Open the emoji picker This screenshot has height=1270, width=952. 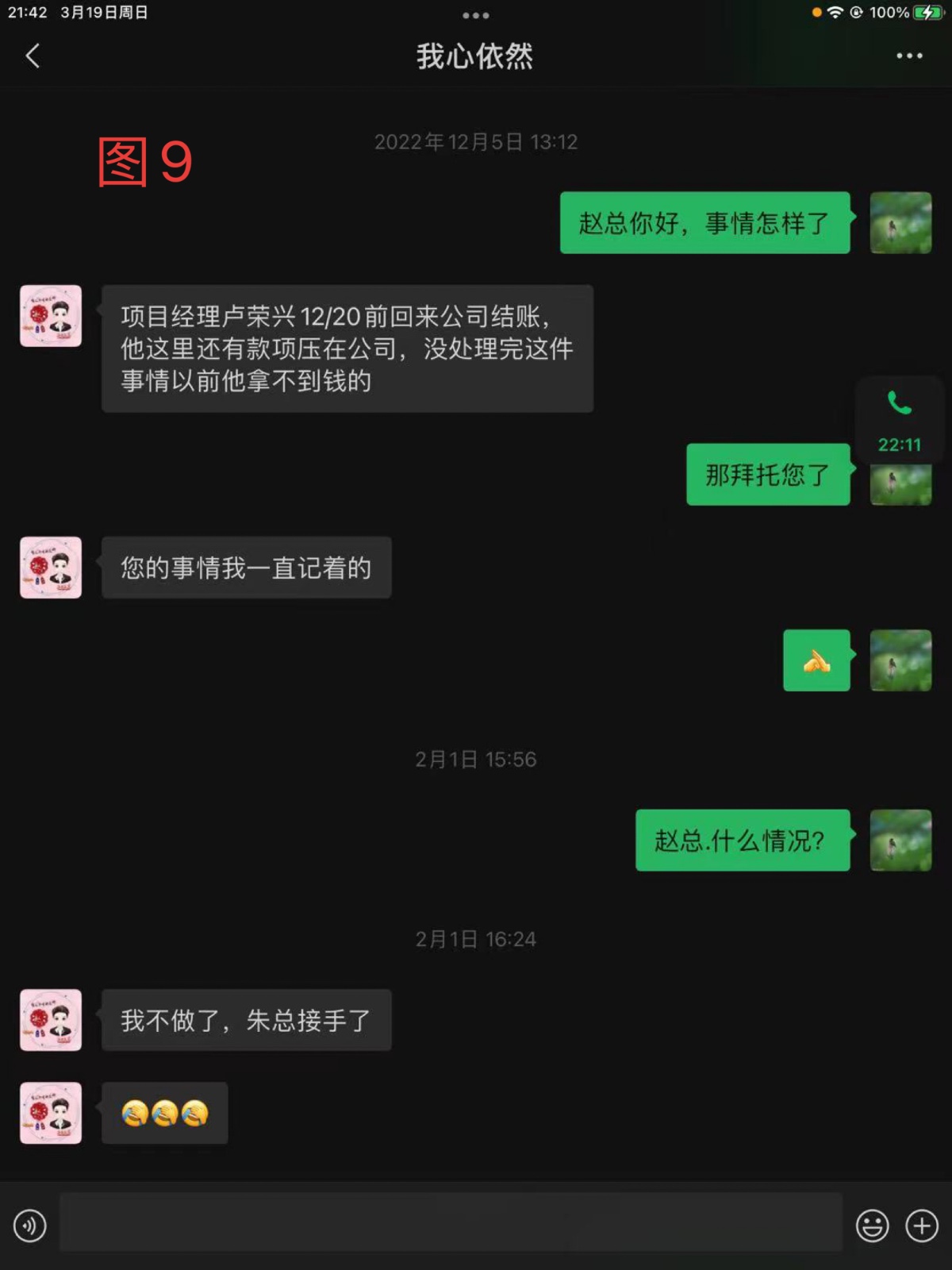pos(872,1226)
